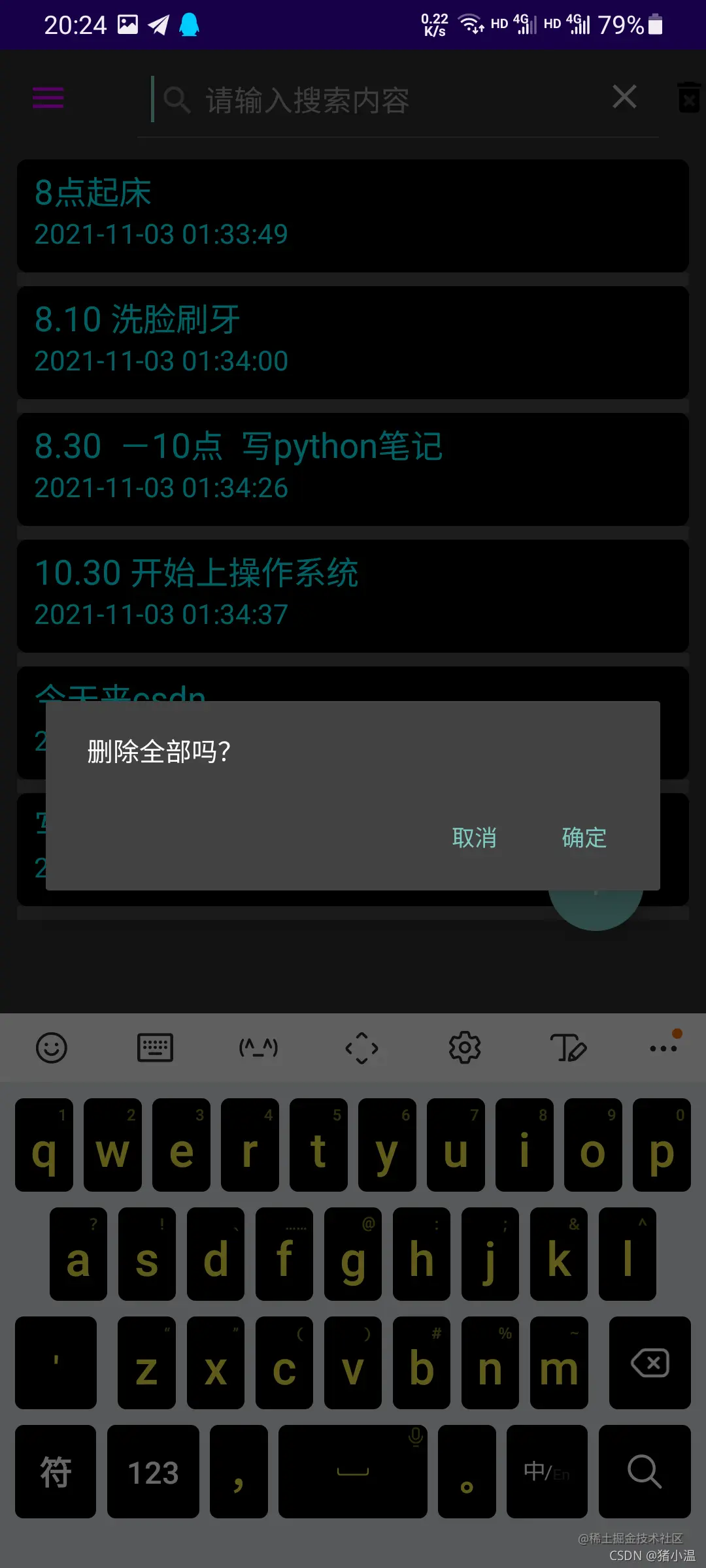Open keyboard settings via gear icon
This screenshot has height=1568, width=706.
click(x=465, y=1047)
